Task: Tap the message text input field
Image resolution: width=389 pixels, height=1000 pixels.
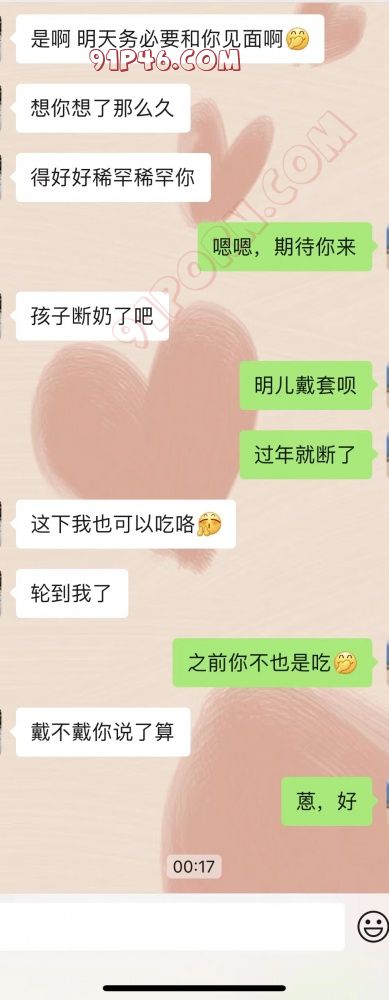Action: pos(172,926)
